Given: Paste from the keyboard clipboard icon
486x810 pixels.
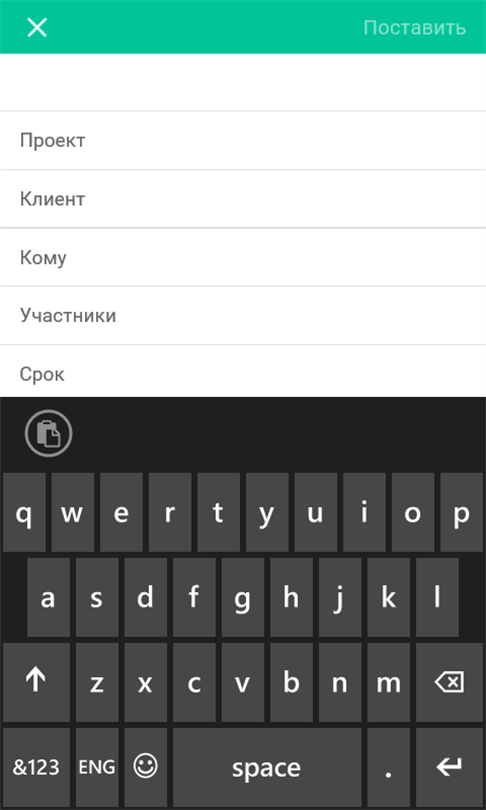Looking at the screenshot, I should [49, 433].
